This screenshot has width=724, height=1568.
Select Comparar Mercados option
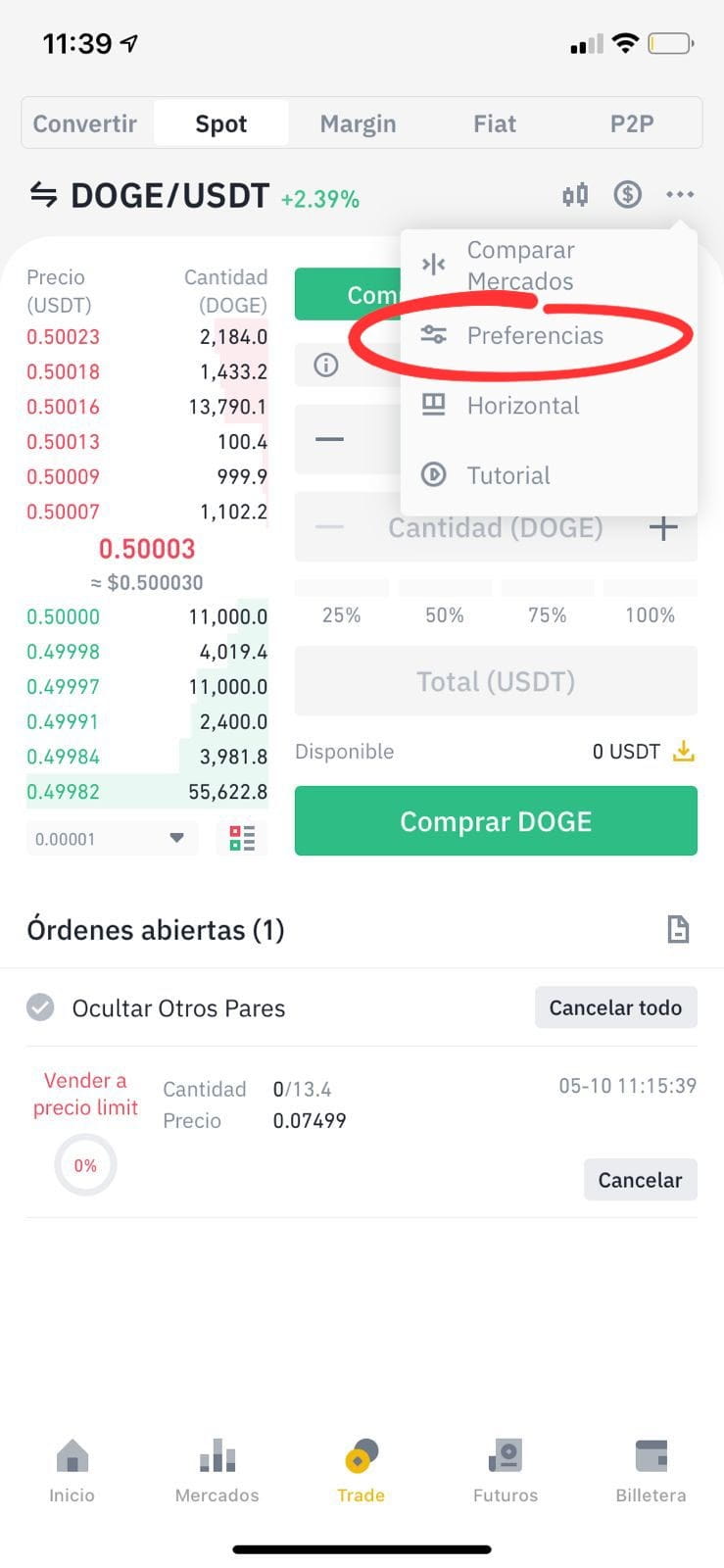tap(520, 266)
